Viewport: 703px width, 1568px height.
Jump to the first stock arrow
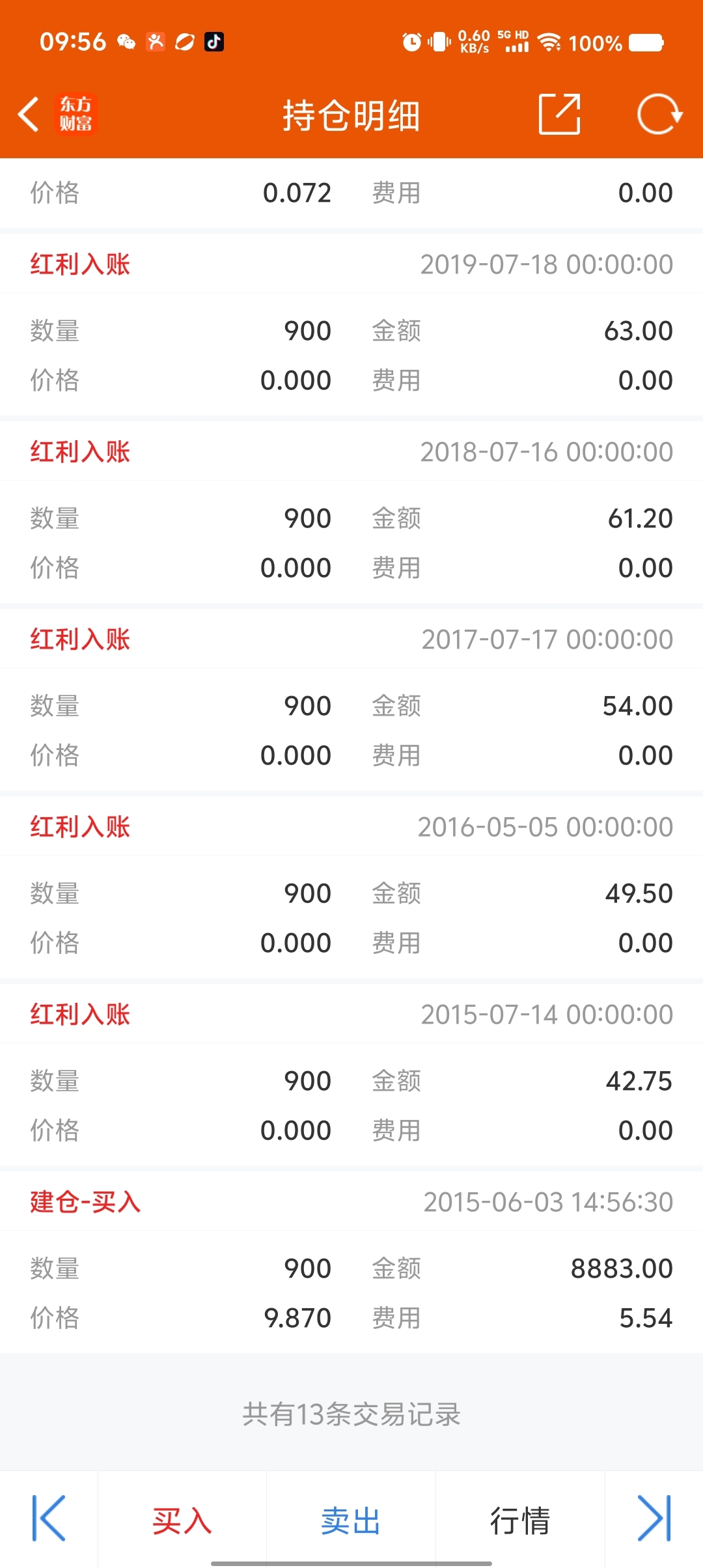[x=49, y=1519]
